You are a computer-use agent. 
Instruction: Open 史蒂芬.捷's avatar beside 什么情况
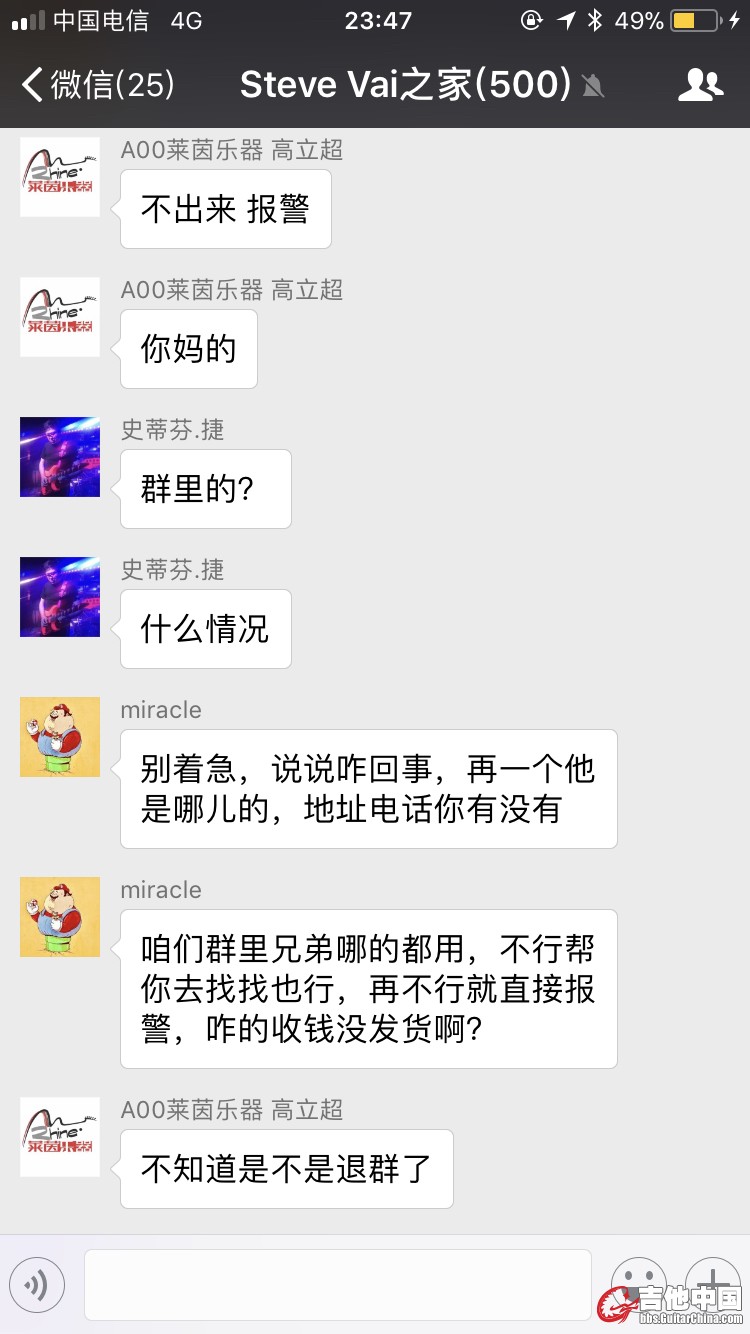coord(60,597)
